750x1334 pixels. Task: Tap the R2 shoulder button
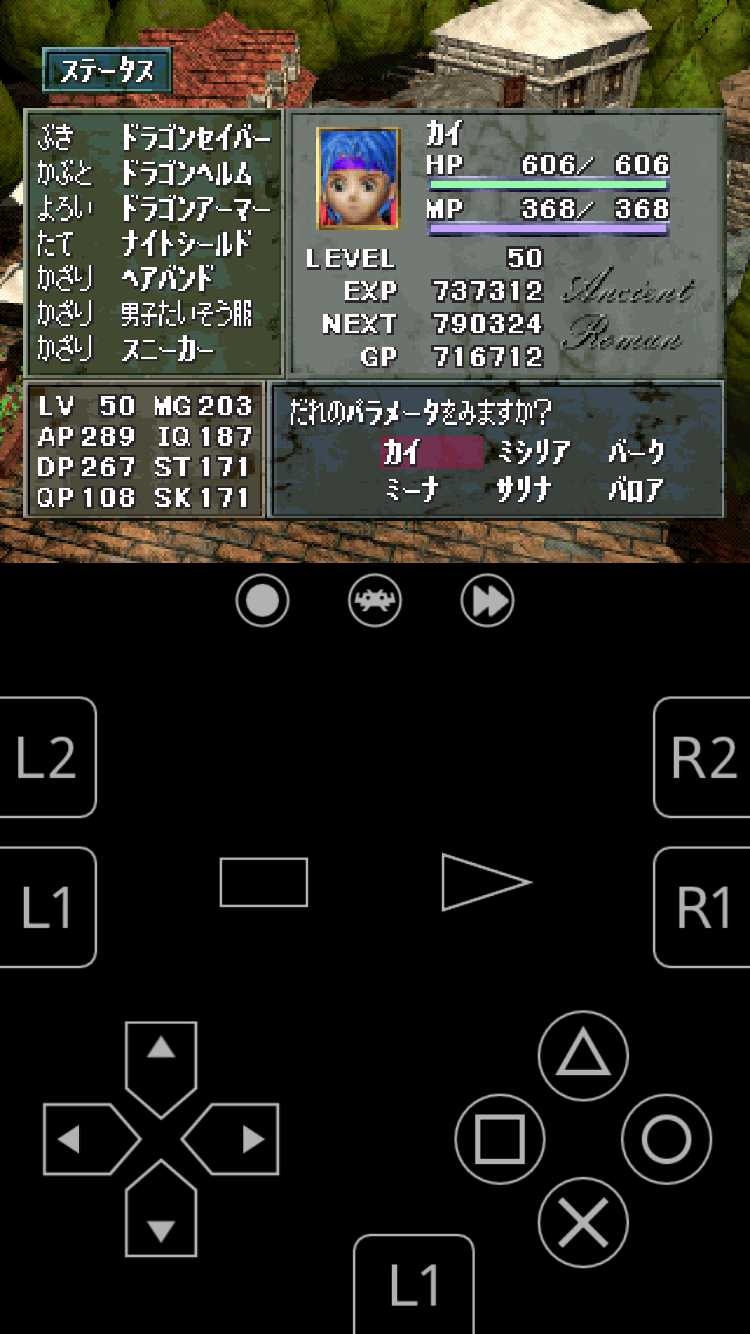point(703,757)
